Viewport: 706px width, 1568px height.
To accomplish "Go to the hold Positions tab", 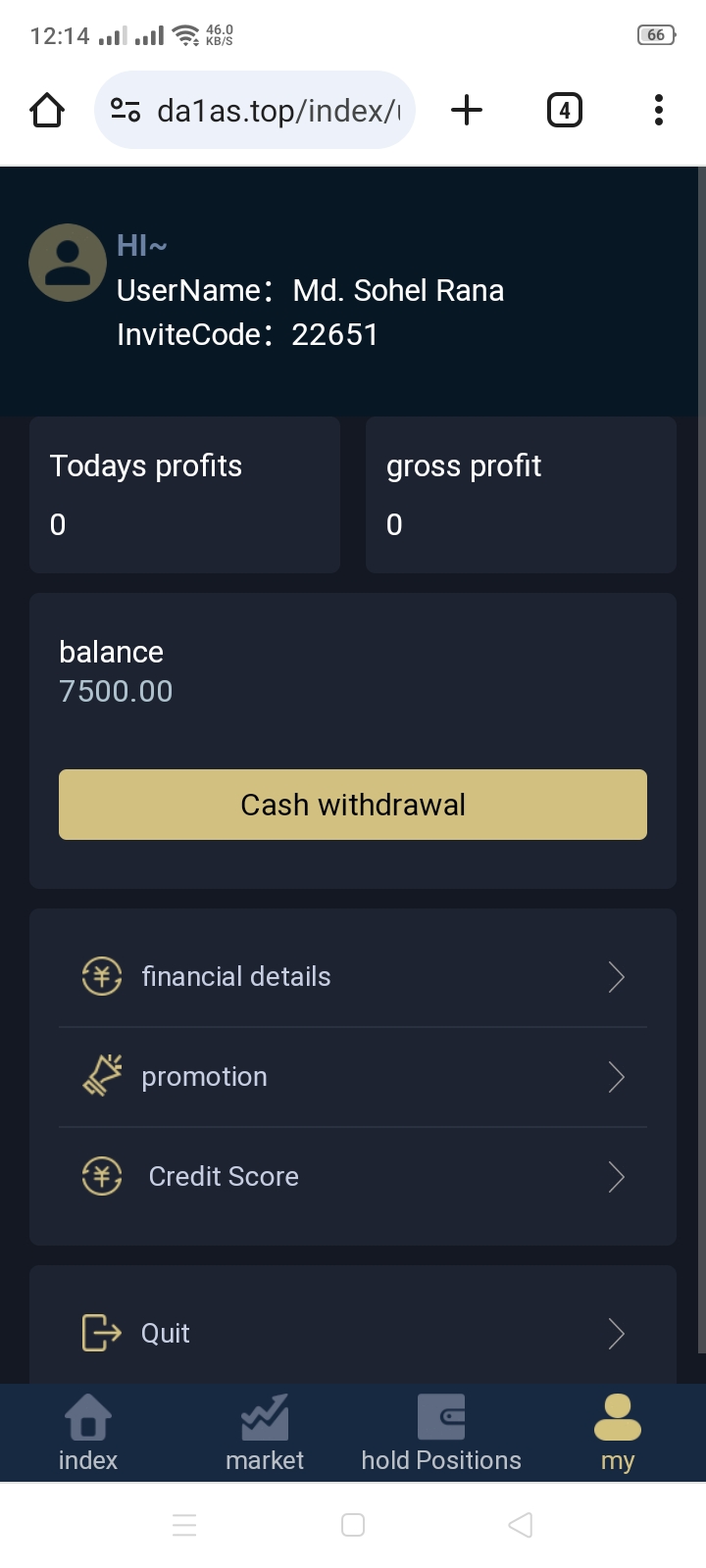I will [x=441, y=1433].
